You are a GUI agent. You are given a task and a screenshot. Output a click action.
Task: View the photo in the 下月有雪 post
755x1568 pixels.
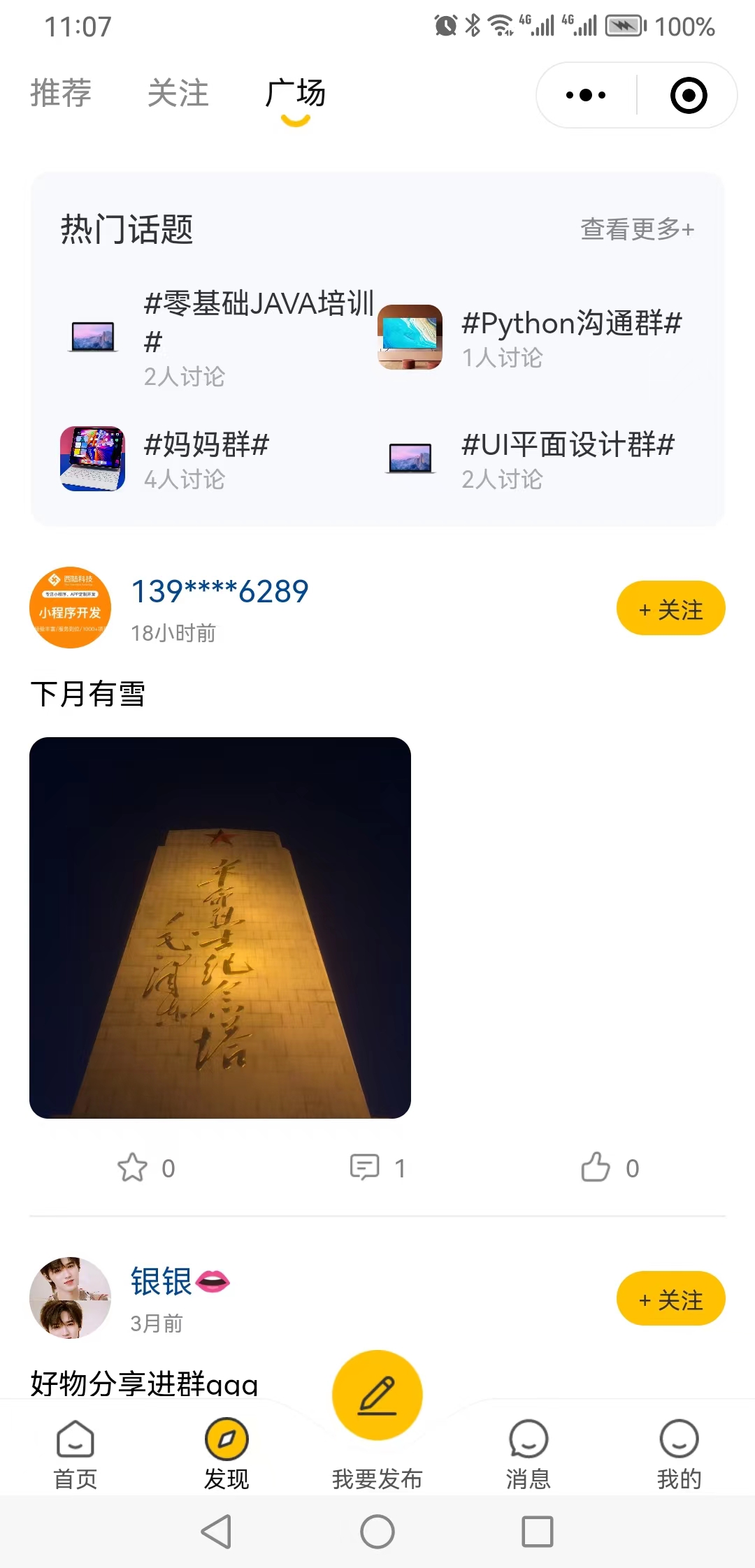pyautogui.click(x=220, y=927)
